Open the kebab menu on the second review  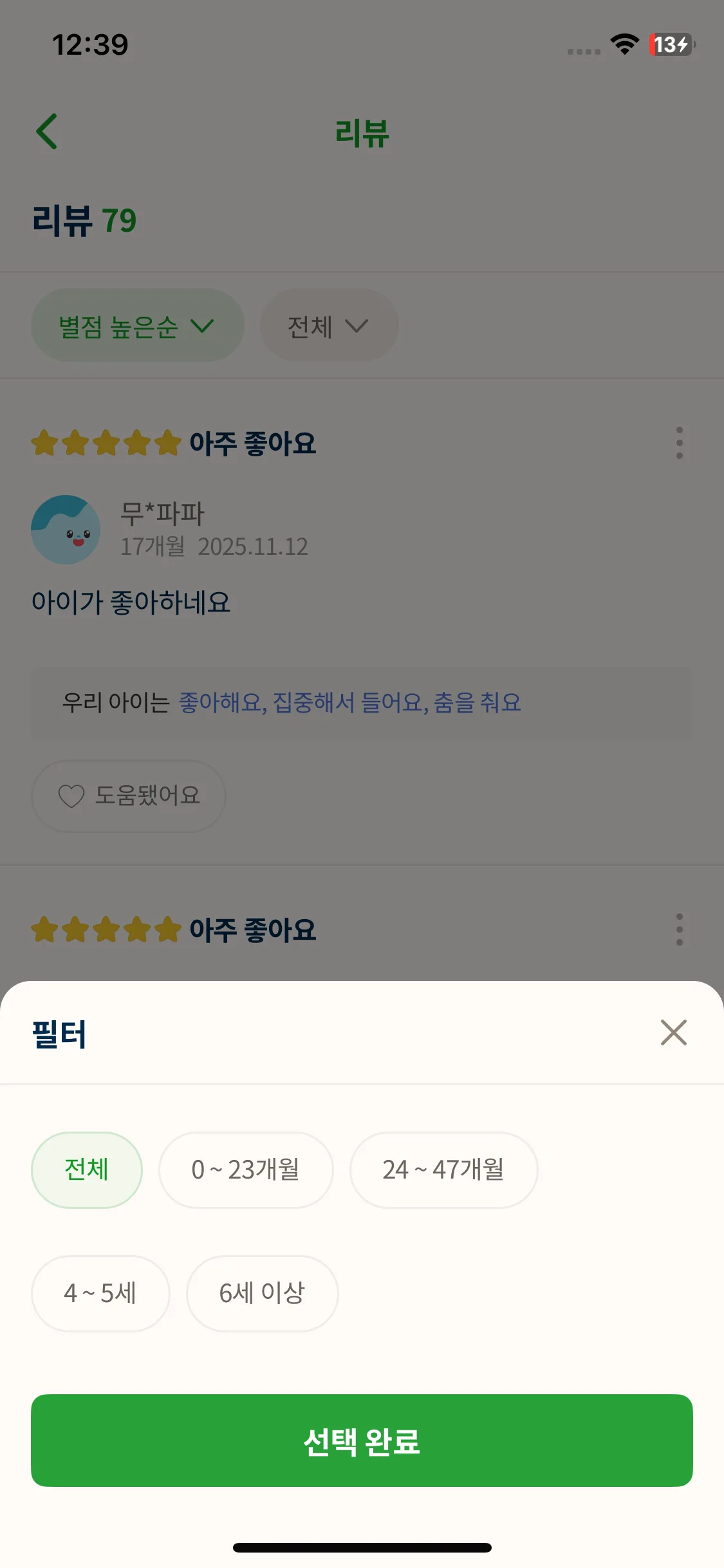(680, 929)
